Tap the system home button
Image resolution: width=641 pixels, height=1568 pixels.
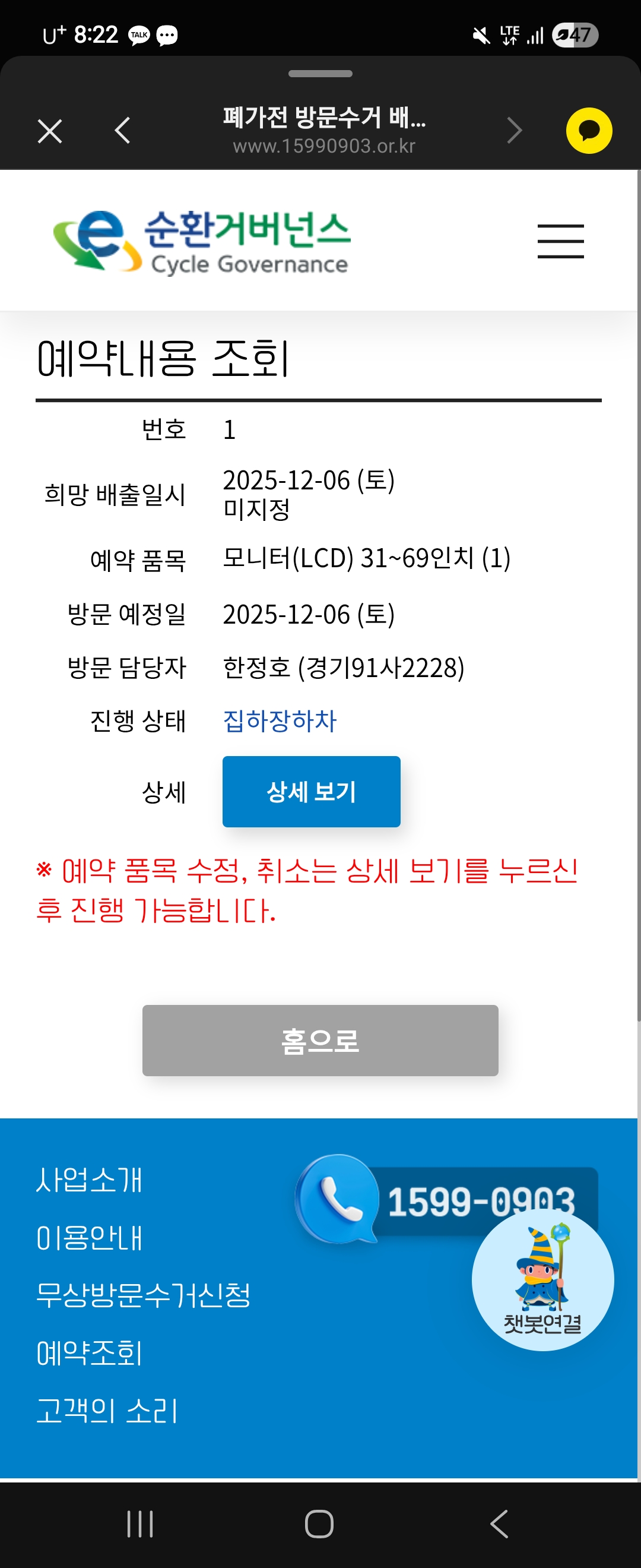coord(319,1523)
